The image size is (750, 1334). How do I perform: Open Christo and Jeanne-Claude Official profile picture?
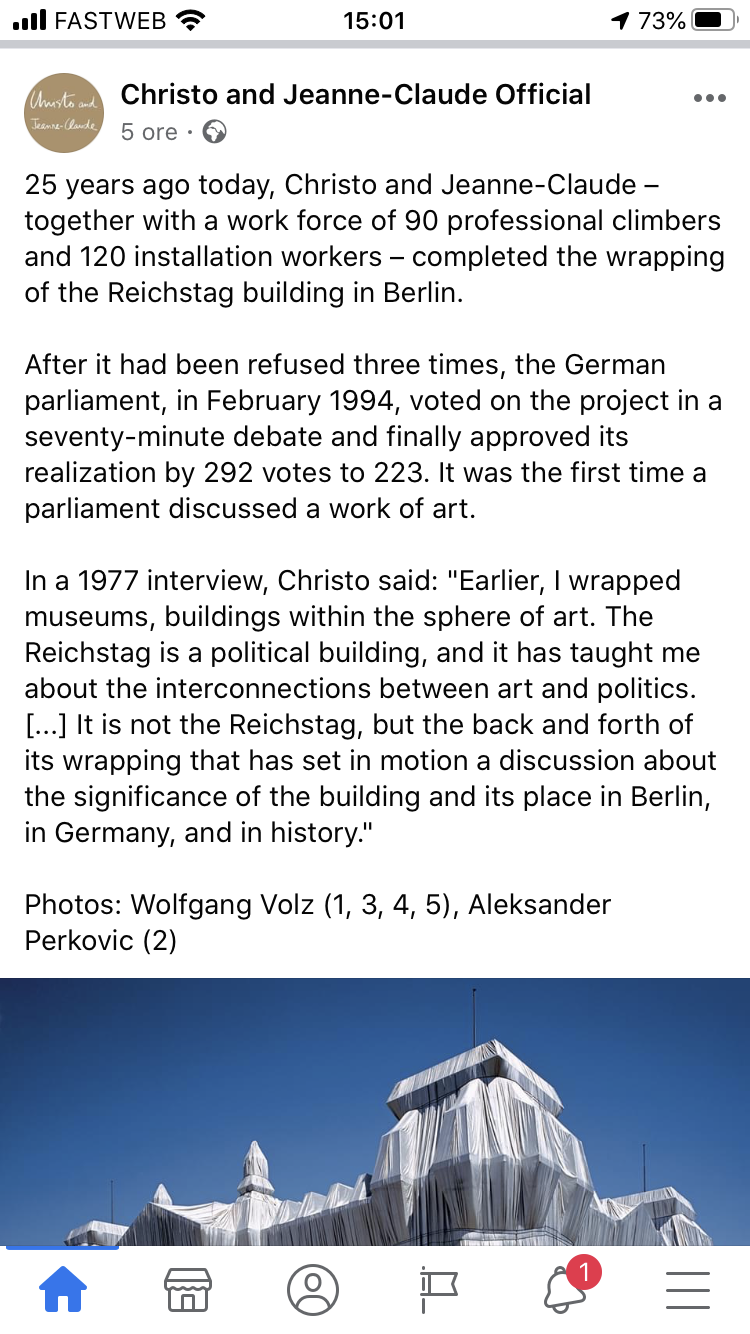click(x=64, y=113)
